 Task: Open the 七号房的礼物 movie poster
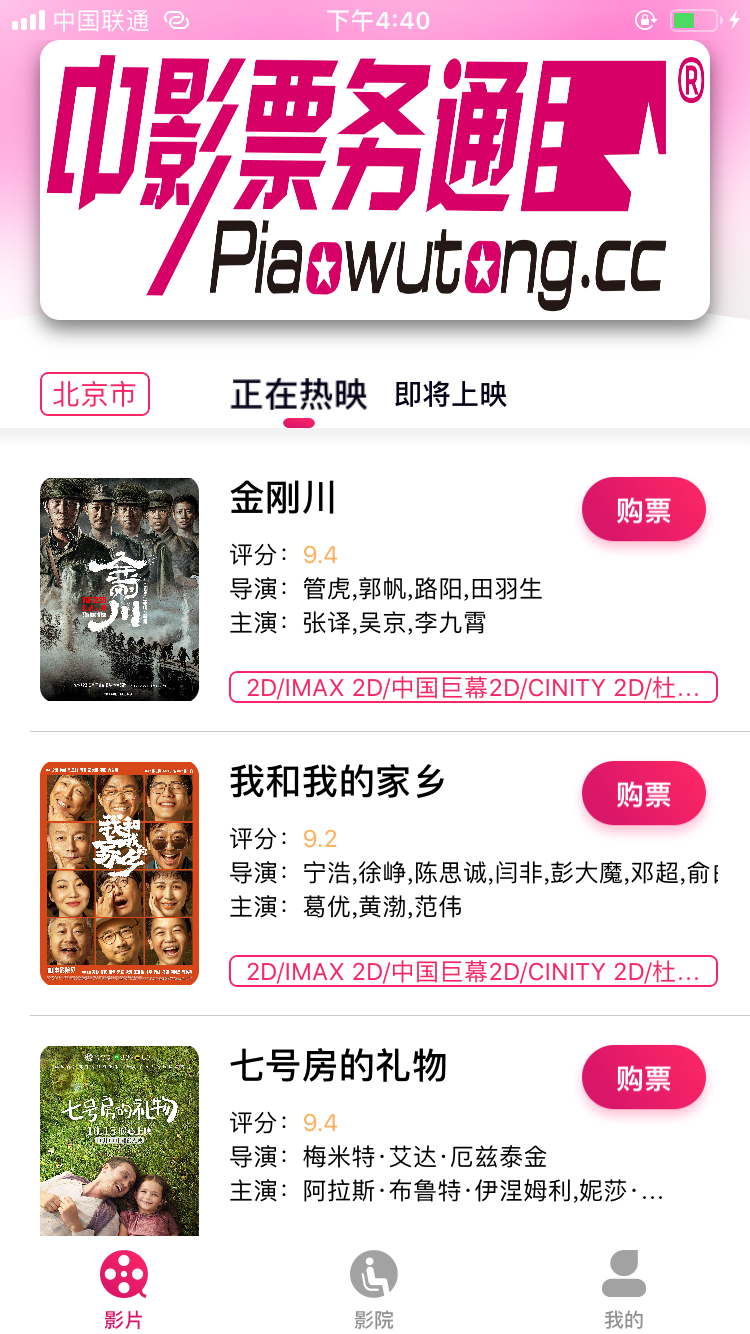point(119,1140)
